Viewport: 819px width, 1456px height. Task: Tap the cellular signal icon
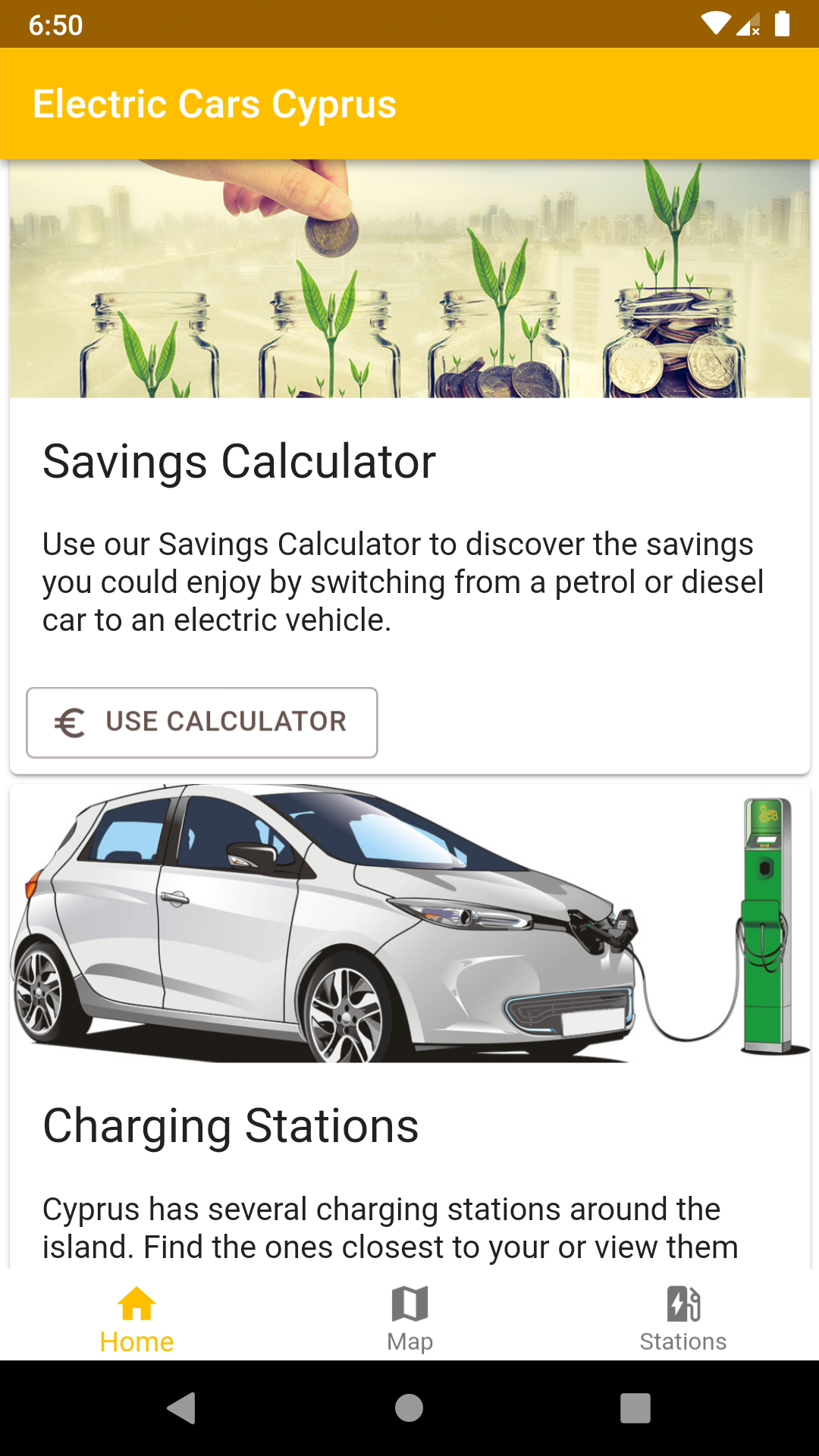[x=748, y=23]
